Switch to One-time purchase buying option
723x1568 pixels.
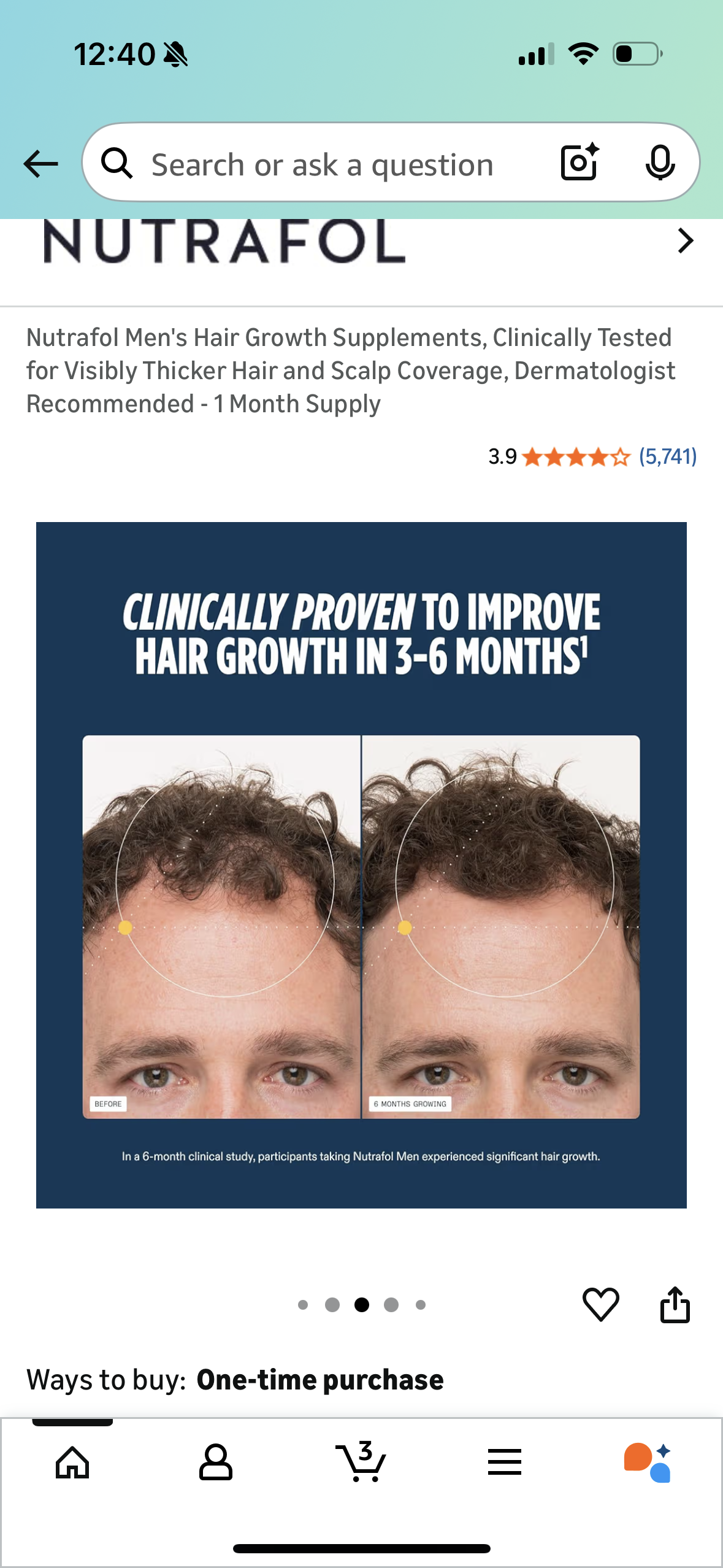(x=319, y=1378)
